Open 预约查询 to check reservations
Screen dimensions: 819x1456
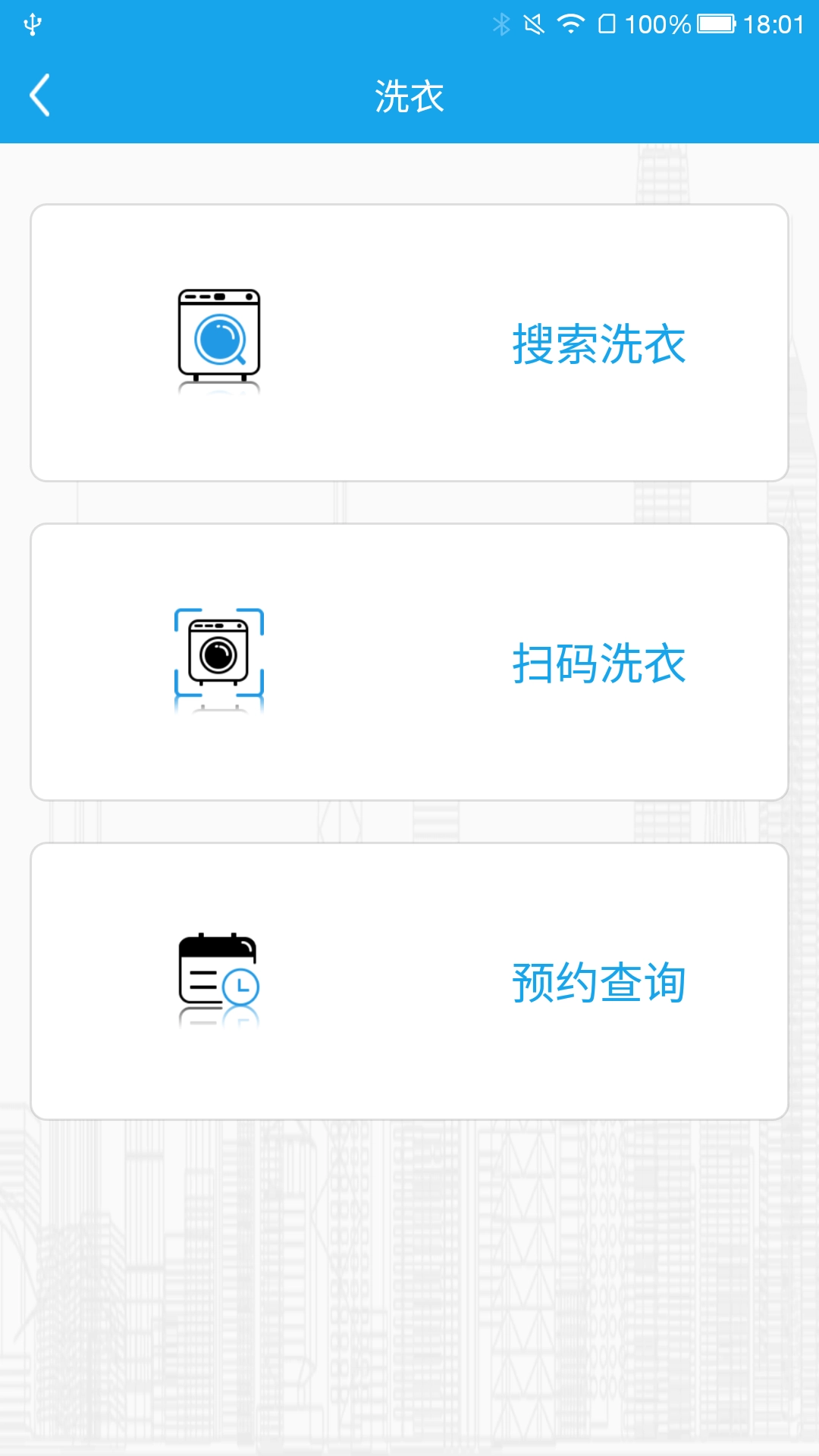click(600, 980)
